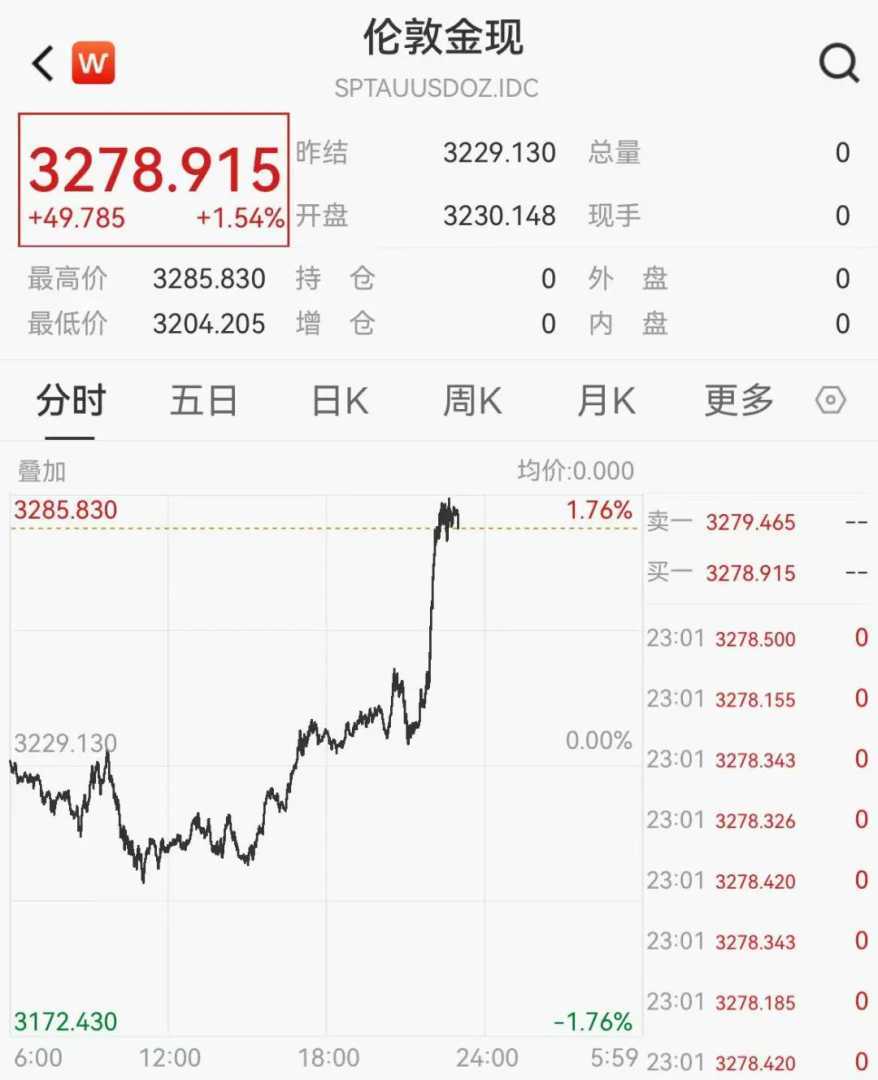Switch to the 分时 chart tab

click(x=70, y=401)
